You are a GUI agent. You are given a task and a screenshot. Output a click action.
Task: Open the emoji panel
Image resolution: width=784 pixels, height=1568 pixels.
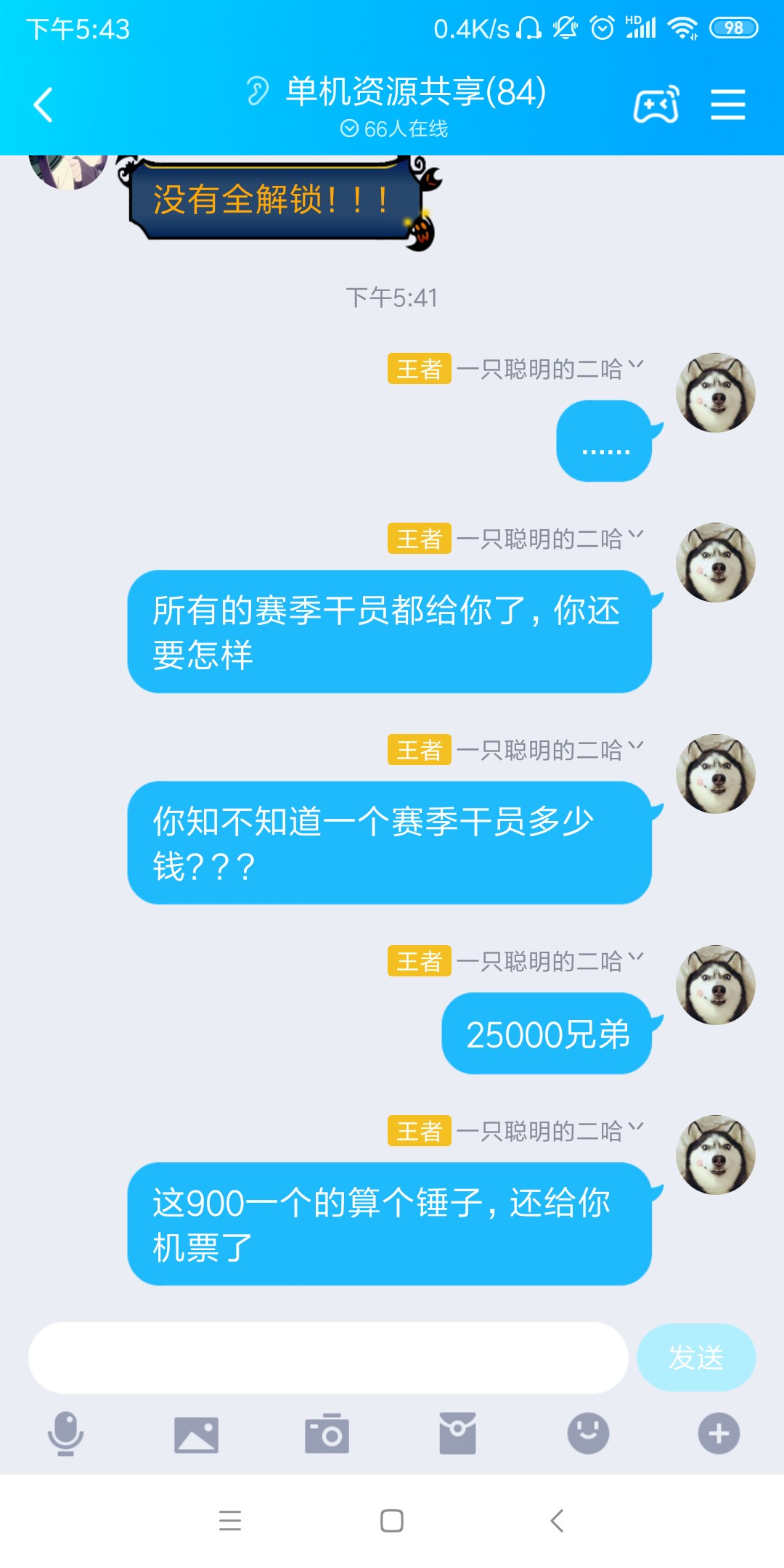point(588,1434)
